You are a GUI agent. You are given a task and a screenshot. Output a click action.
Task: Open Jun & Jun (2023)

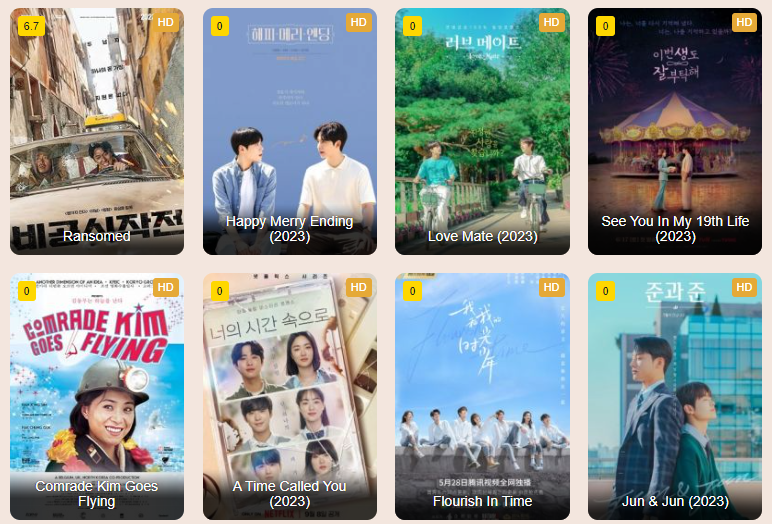pos(675,396)
